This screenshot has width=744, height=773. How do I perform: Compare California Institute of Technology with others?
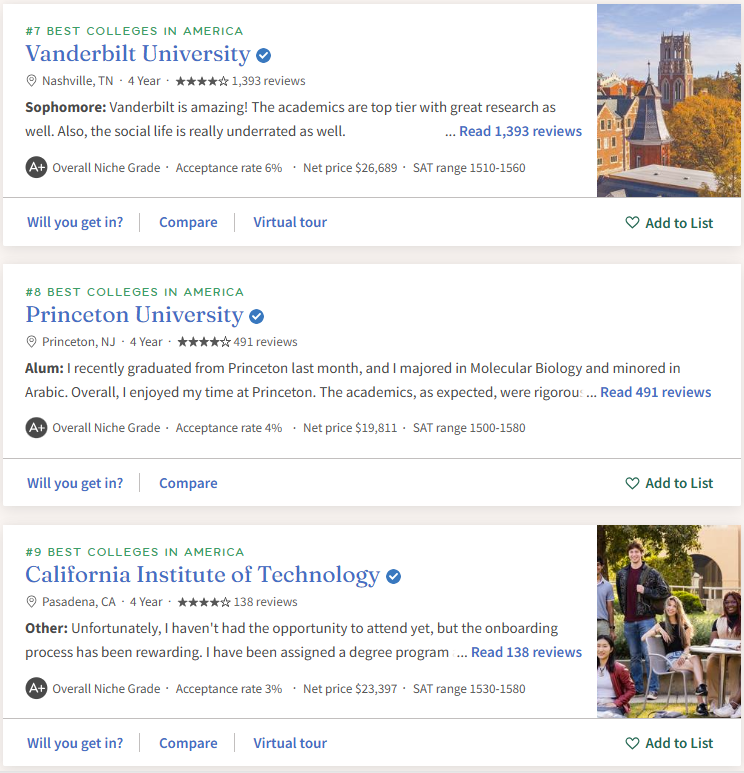(x=188, y=743)
